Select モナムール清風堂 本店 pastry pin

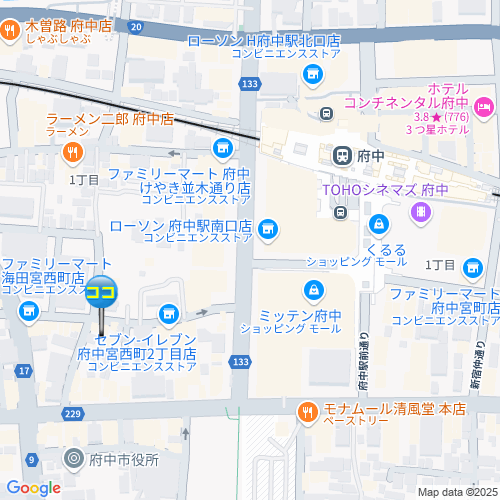tap(307, 413)
